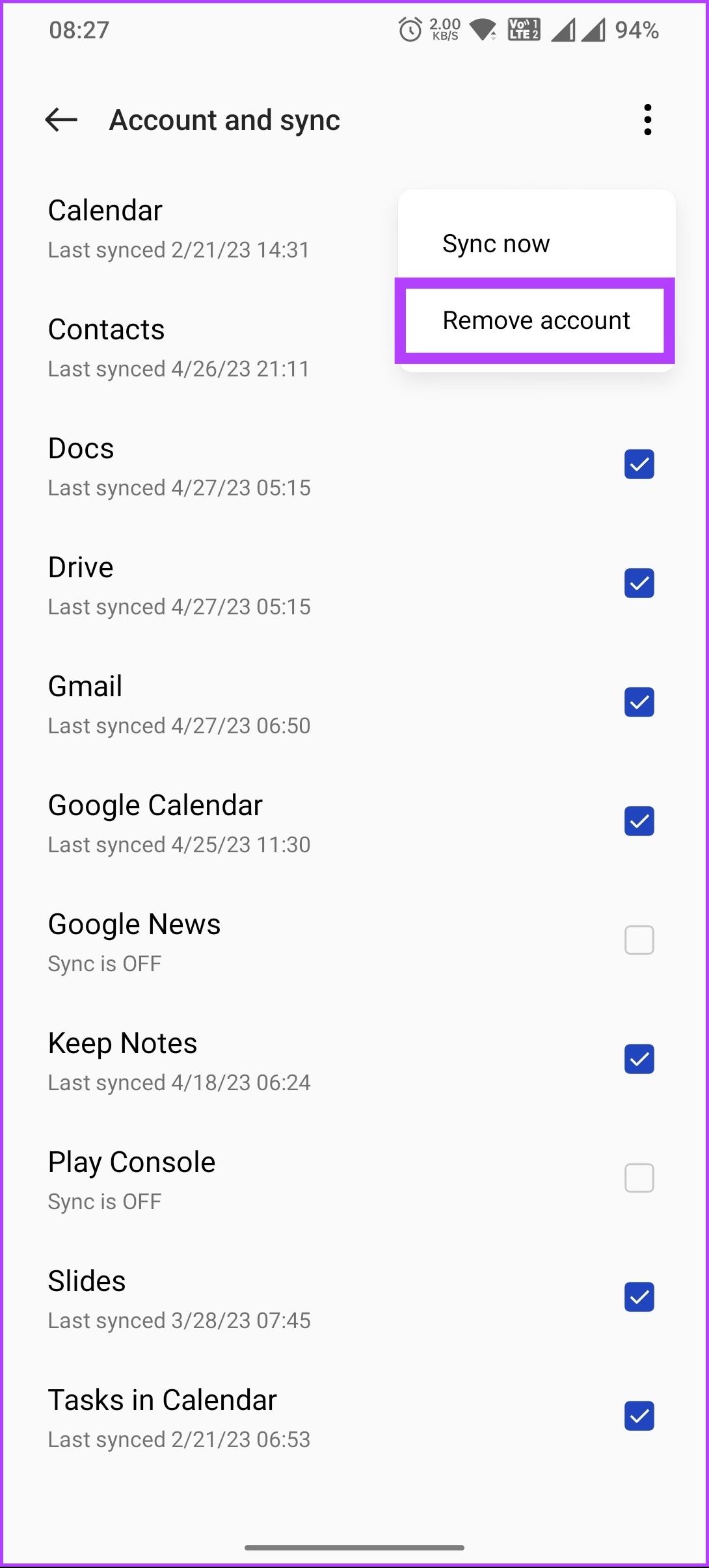
Task: Choose Remove account
Action: click(535, 320)
